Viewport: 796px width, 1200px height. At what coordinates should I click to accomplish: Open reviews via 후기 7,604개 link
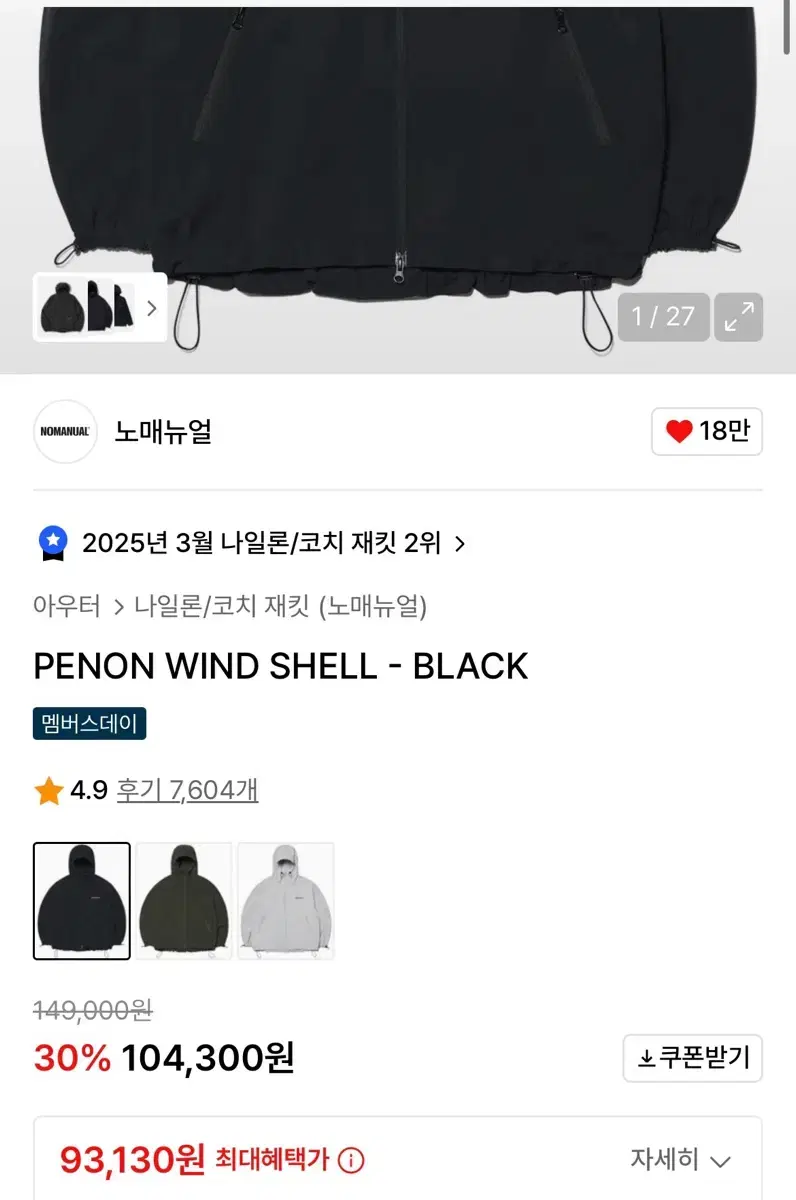click(x=188, y=789)
